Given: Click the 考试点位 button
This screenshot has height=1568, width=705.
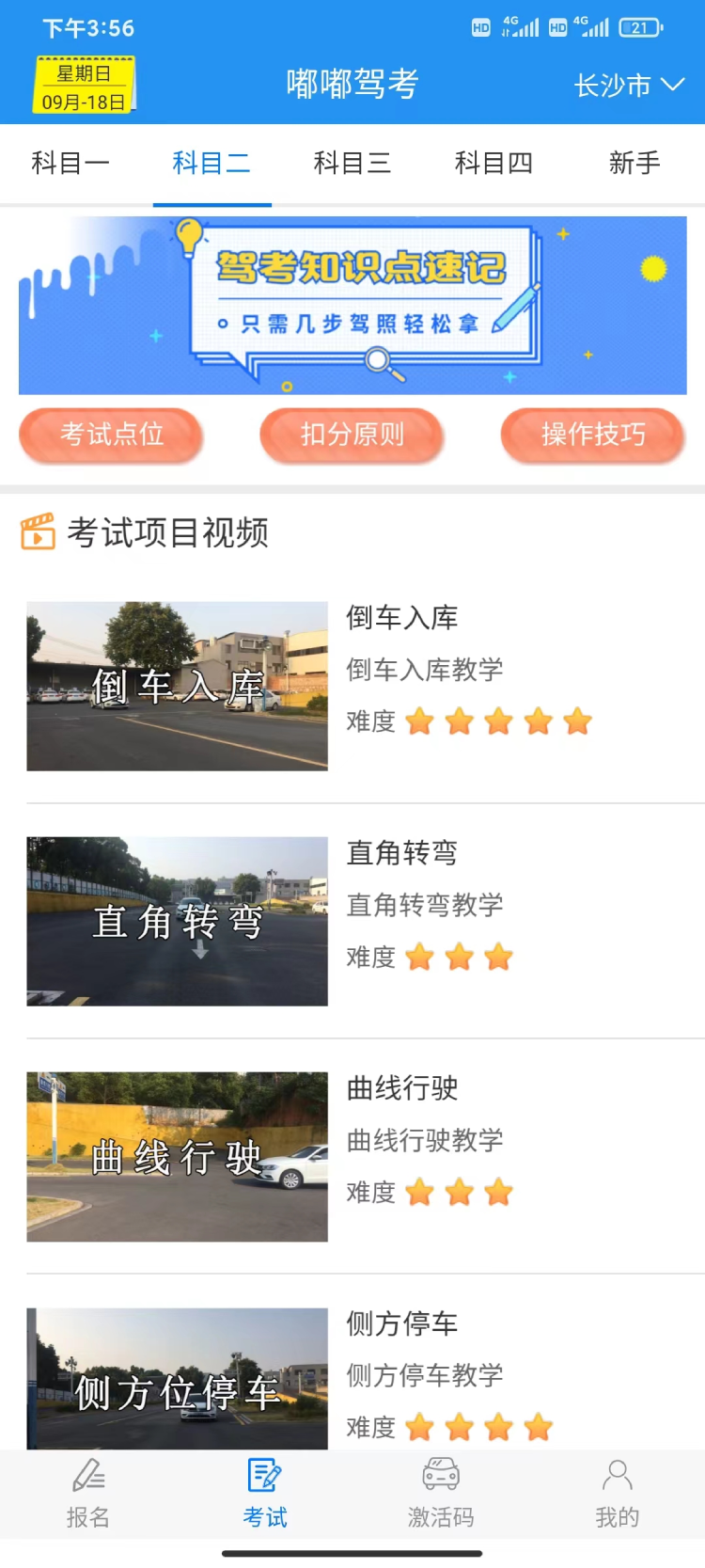Looking at the screenshot, I should 111,436.
